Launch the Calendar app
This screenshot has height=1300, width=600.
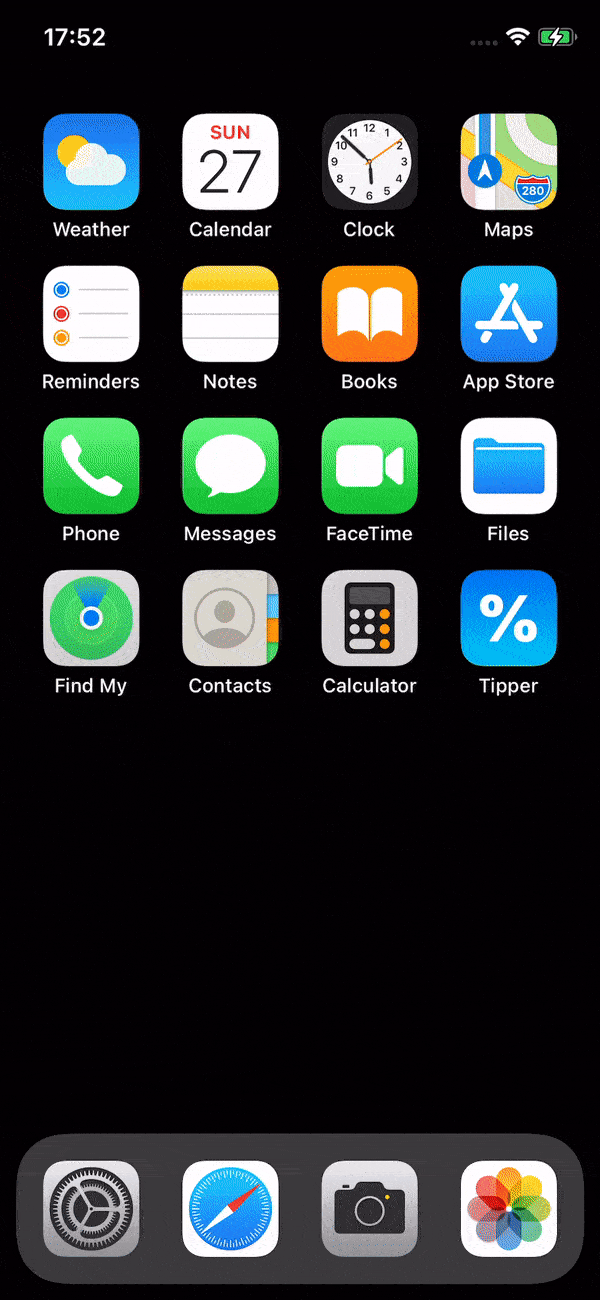point(230,162)
